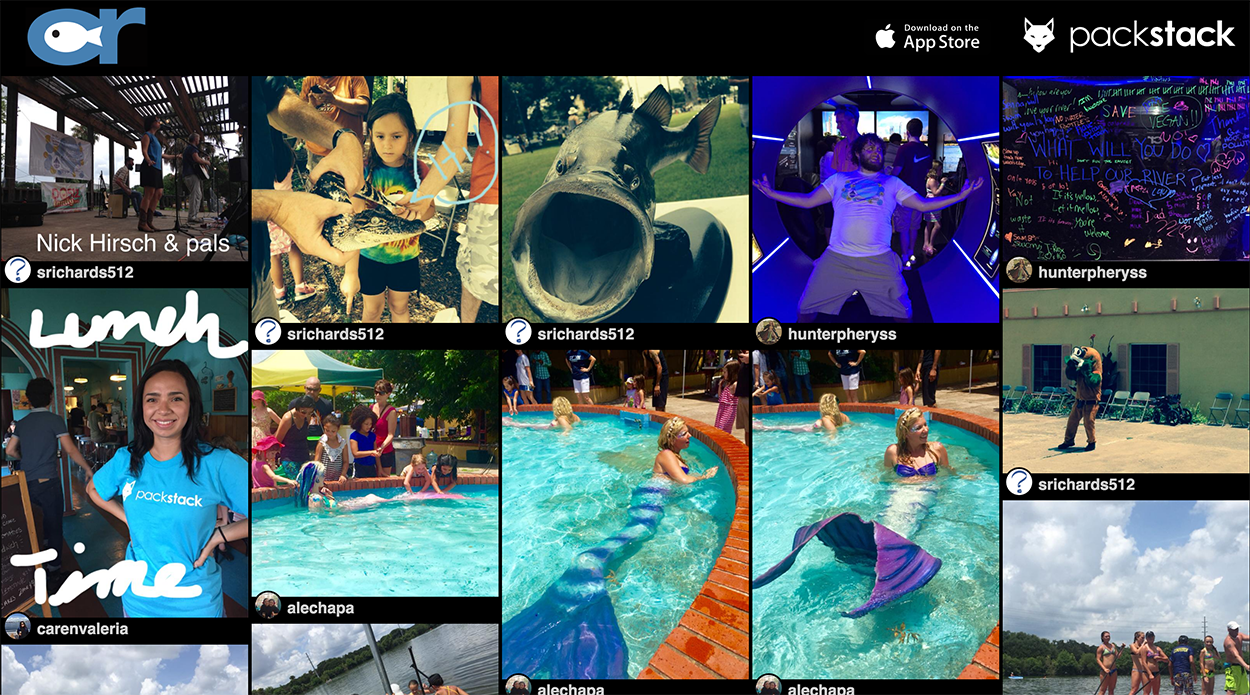Open the mermaid photo with raised purple fin
The image size is (1250, 695).
(875, 512)
